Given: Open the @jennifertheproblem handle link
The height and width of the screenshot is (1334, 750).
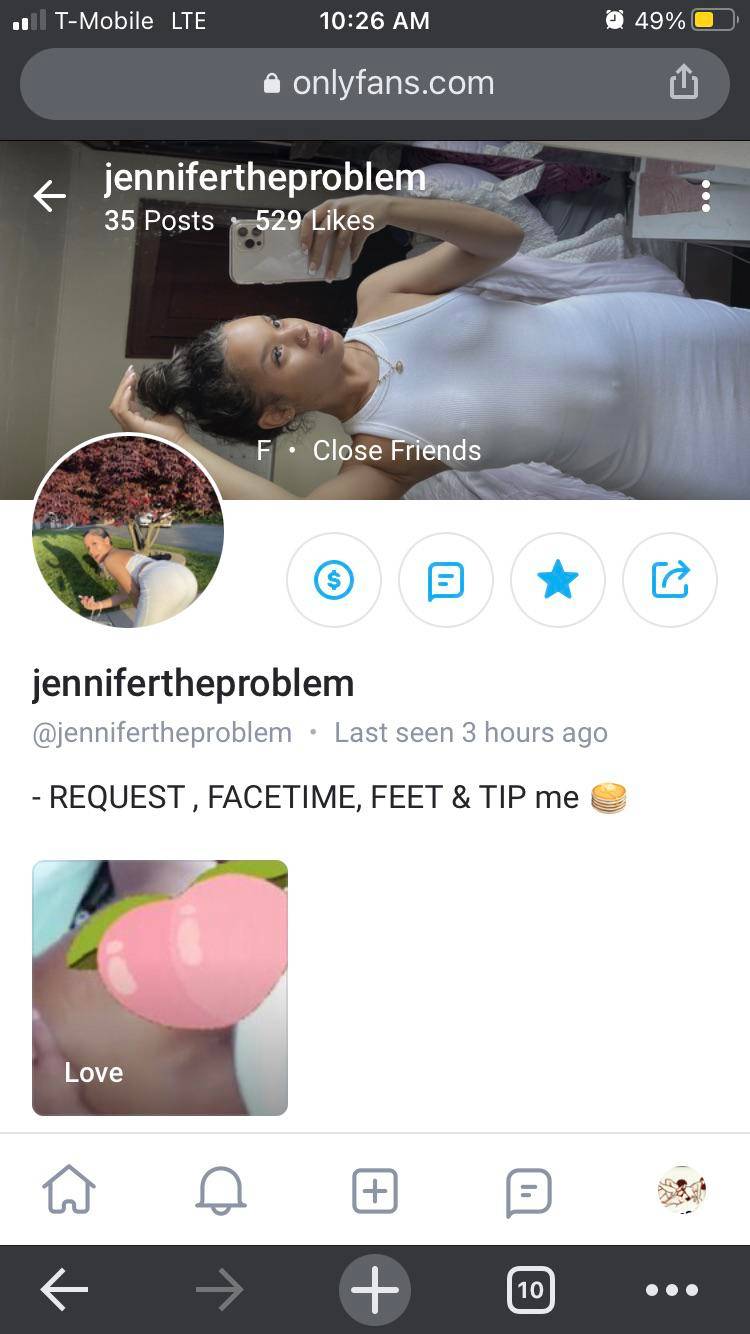Looking at the screenshot, I should click(x=160, y=732).
